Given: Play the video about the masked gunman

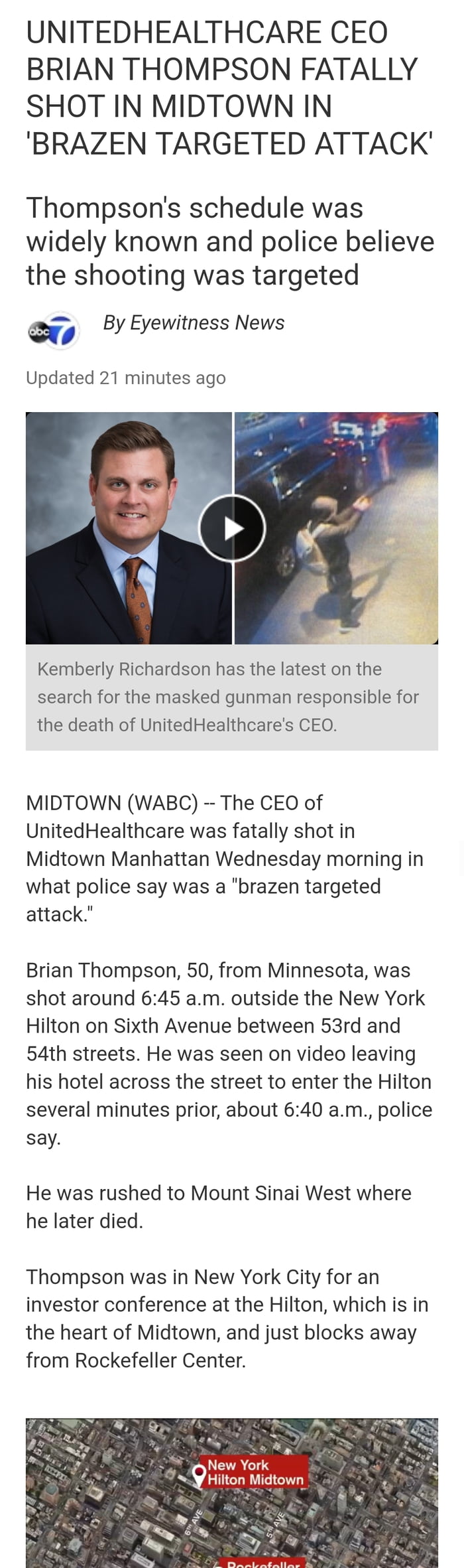Looking at the screenshot, I should click(x=232, y=528).
